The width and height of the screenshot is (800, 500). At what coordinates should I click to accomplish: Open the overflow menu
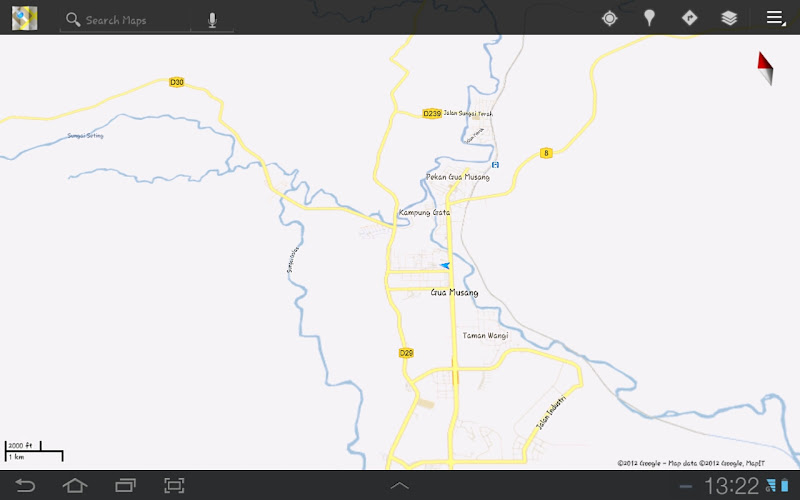click(x=775, y=18)
